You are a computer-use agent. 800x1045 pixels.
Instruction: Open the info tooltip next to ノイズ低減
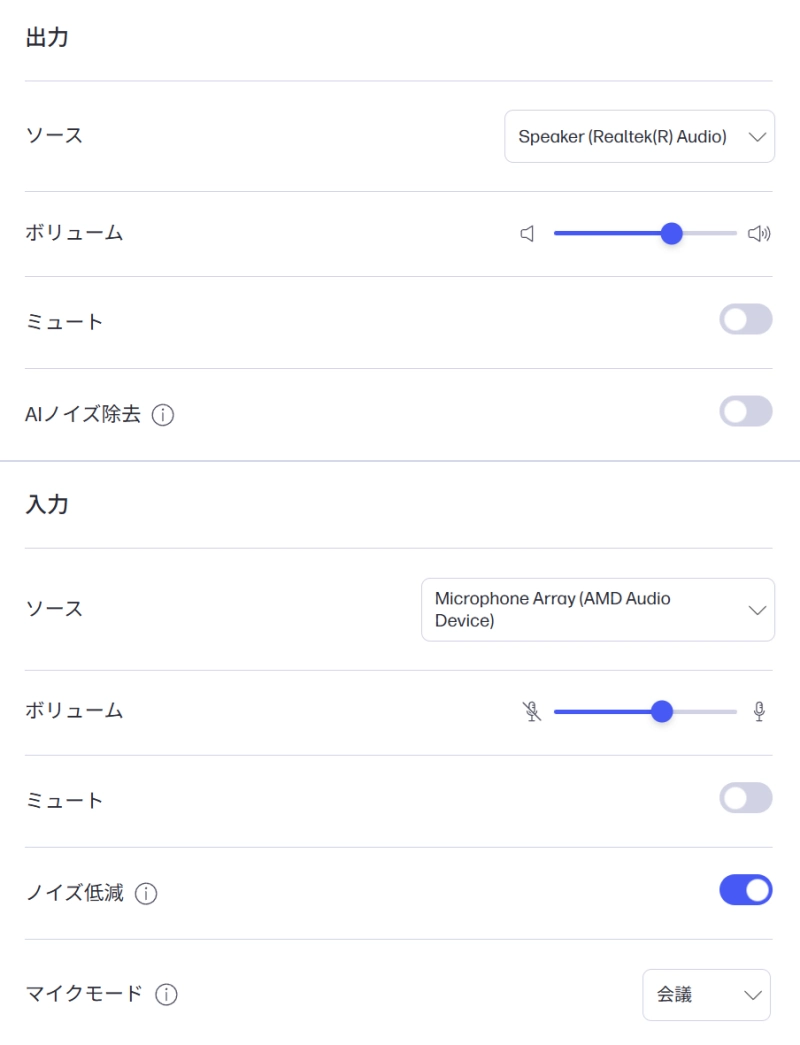tap(146, 893)
